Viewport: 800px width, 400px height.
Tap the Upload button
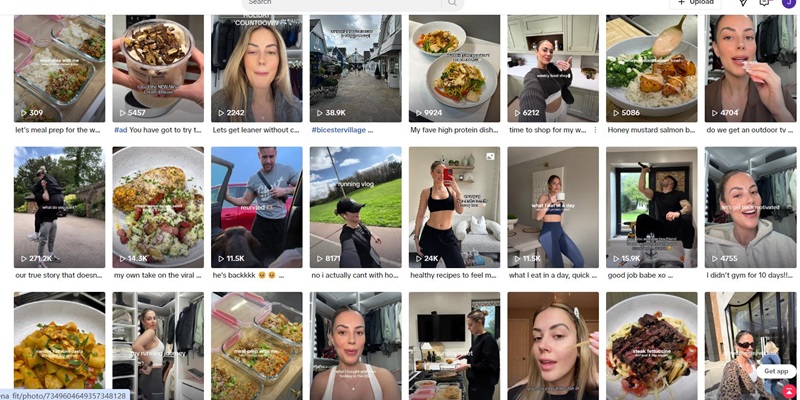coord(696,3)
